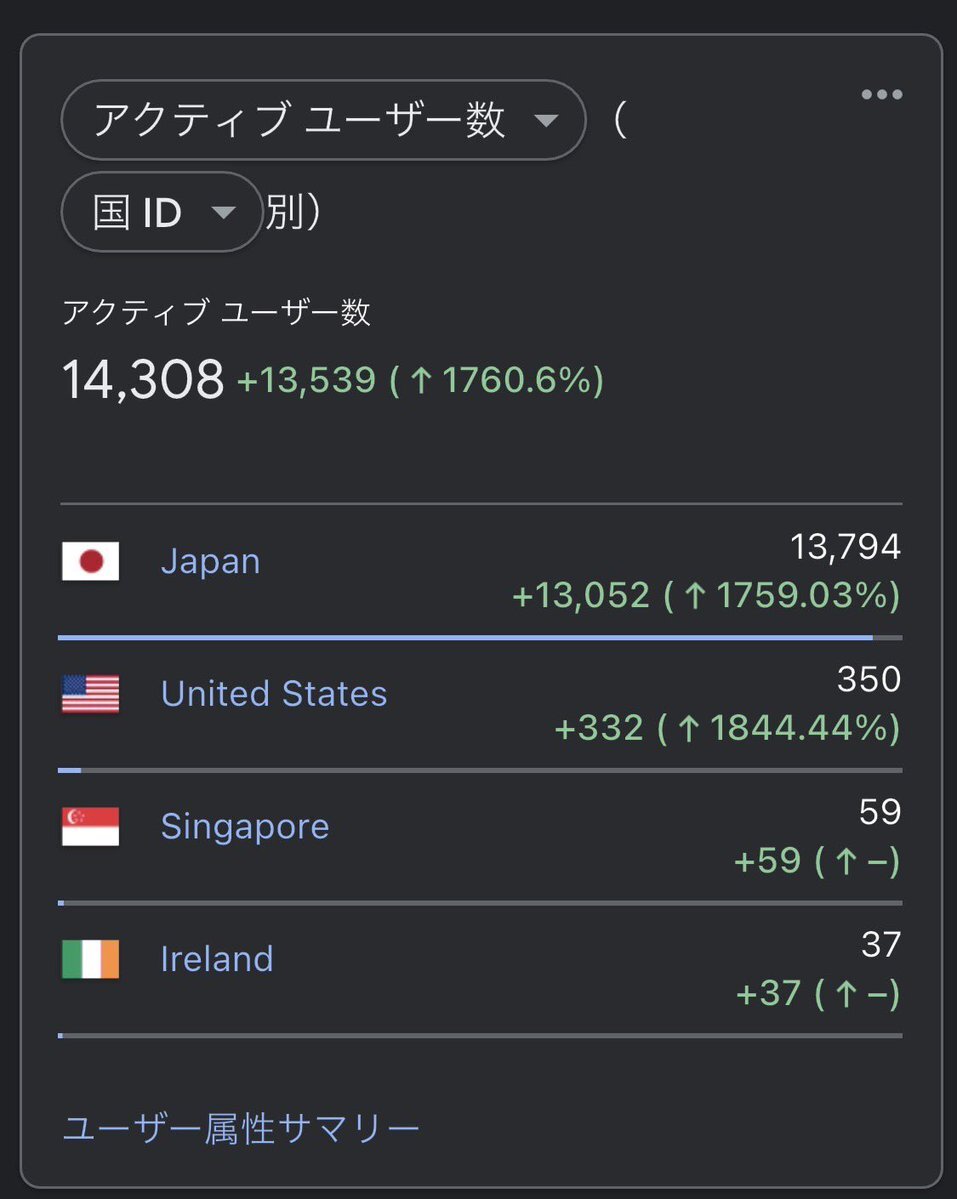Select the Ireland country row
This screenshot has height=1199, width=957.
coord(217,959)
